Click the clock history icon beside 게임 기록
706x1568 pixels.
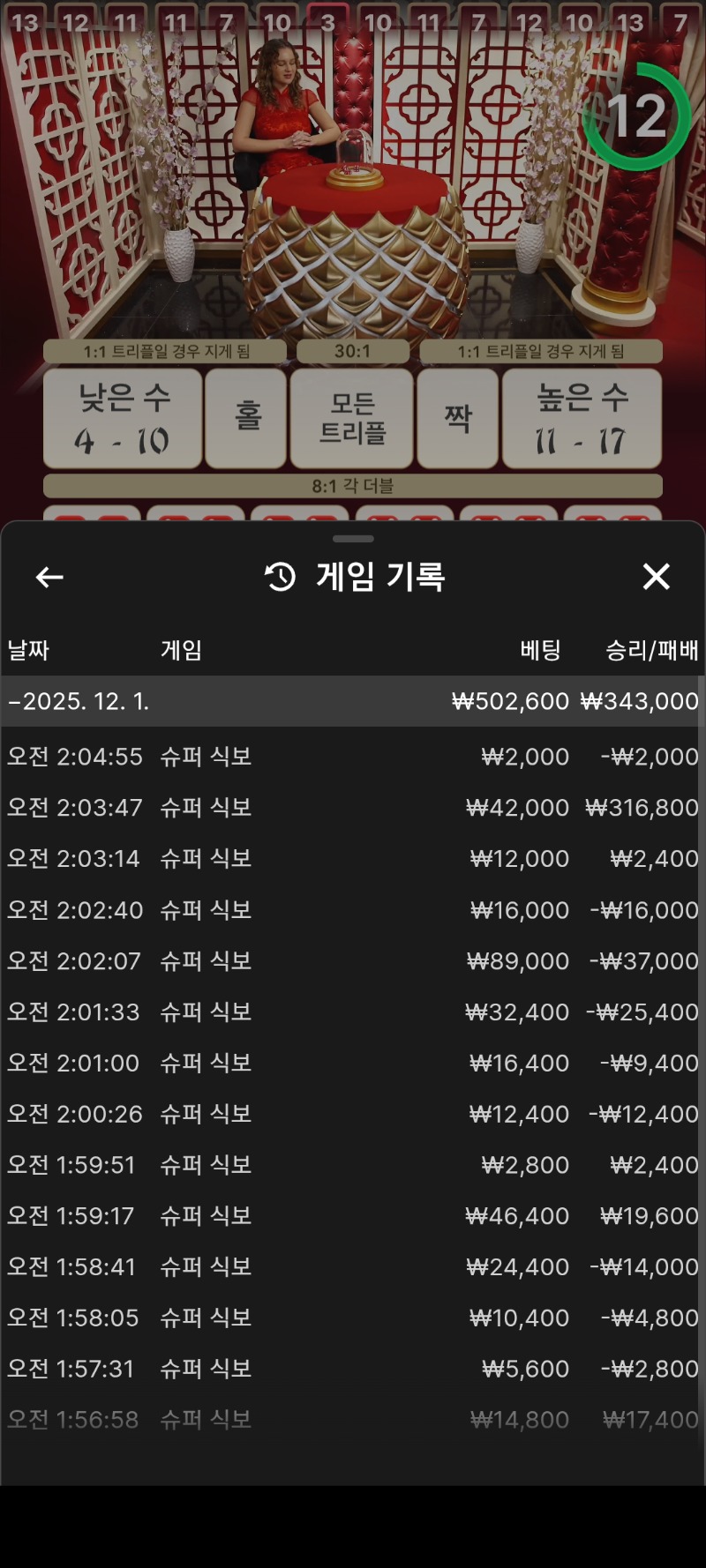pyautogui.click(x=277, y=577)
